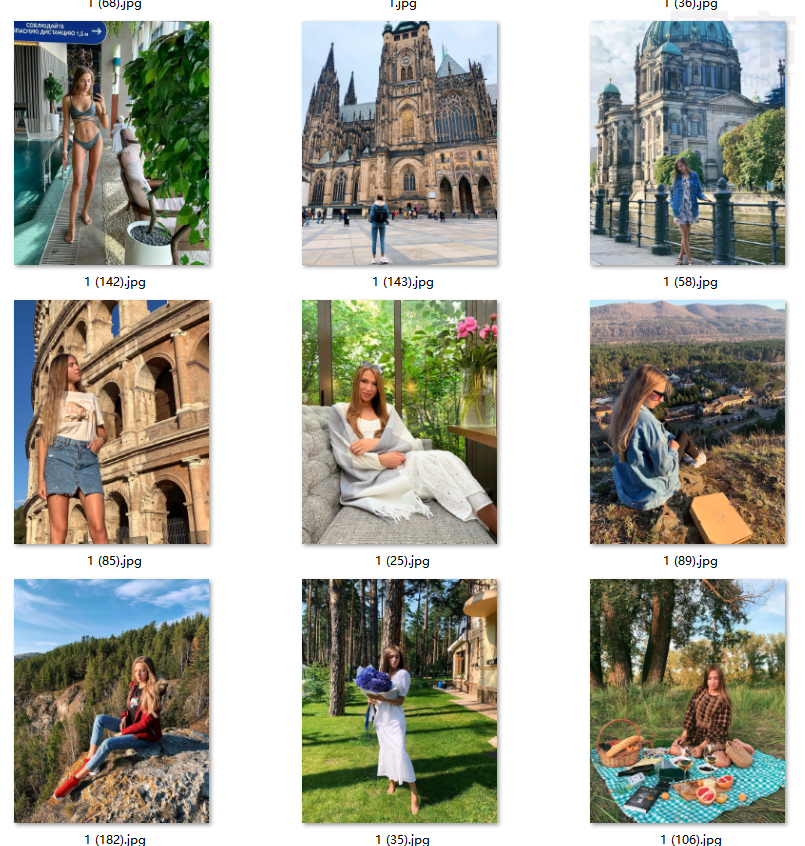Open the file 1 (35).jpg

click(x=399, y=701)
